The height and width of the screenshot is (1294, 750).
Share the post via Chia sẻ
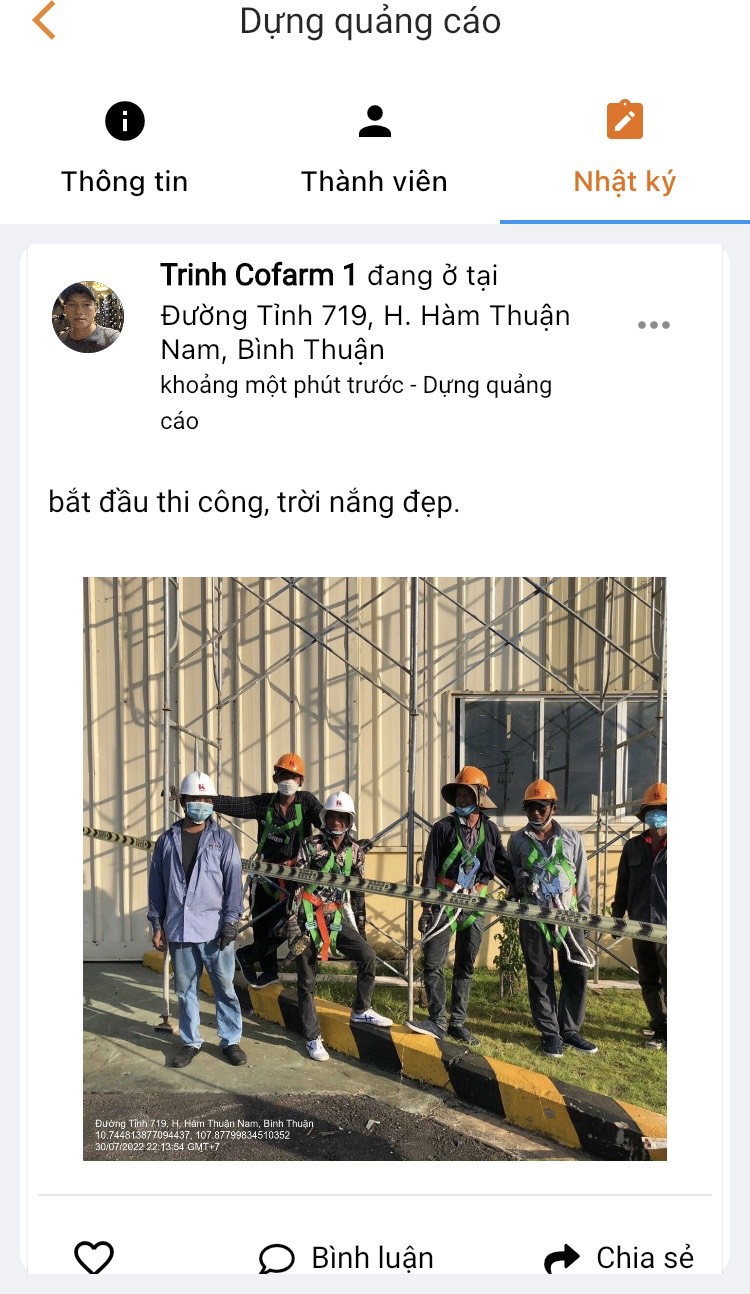click(x=619, y=1257)
